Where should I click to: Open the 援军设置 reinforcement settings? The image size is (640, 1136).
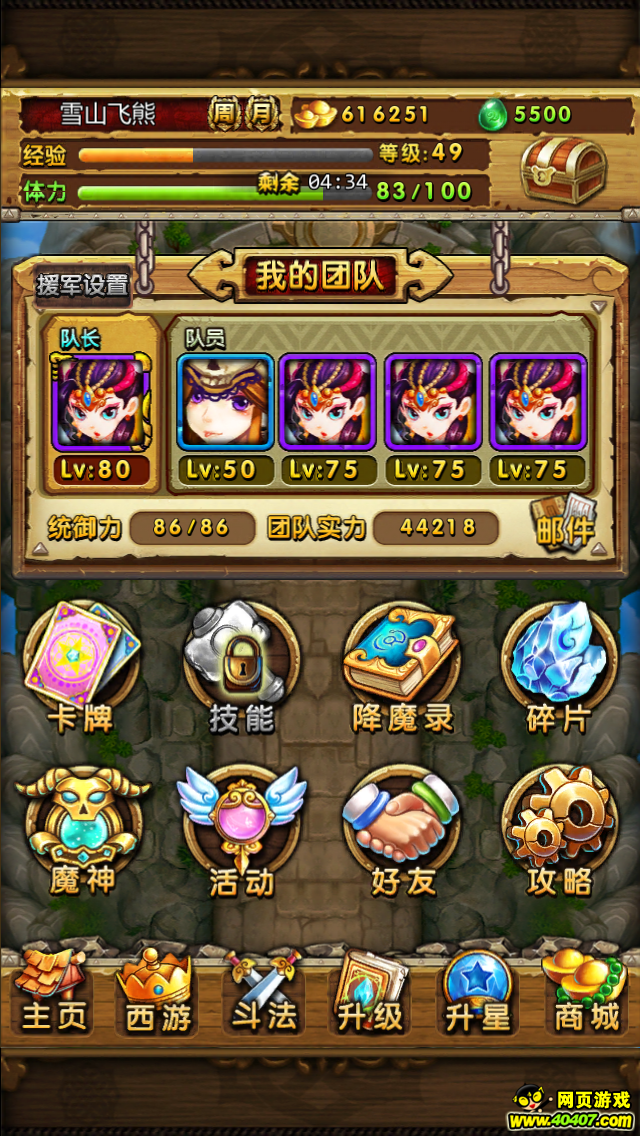(x=83, y=284)
